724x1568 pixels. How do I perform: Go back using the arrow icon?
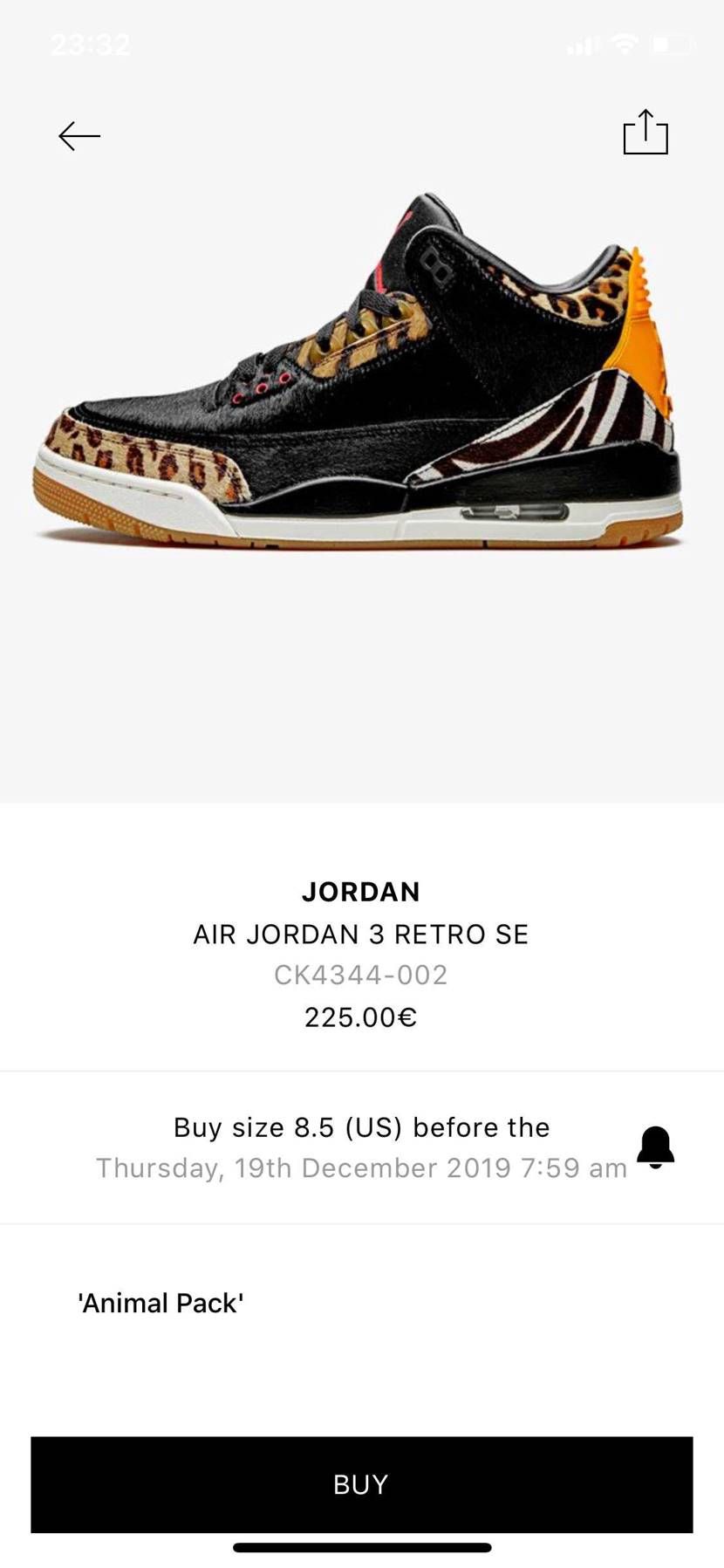[x=79, y=136]
